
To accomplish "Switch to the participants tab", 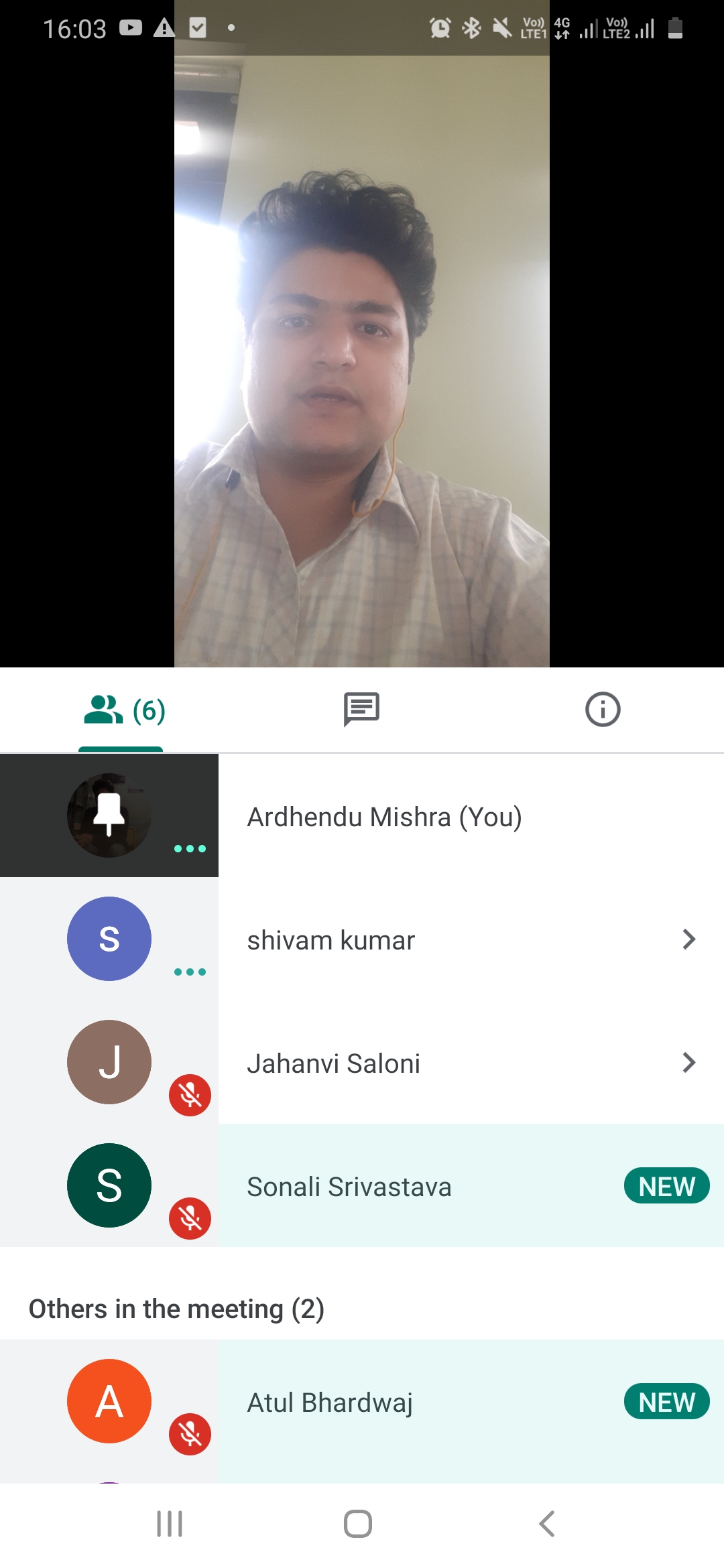I will [x=122, y=710].
